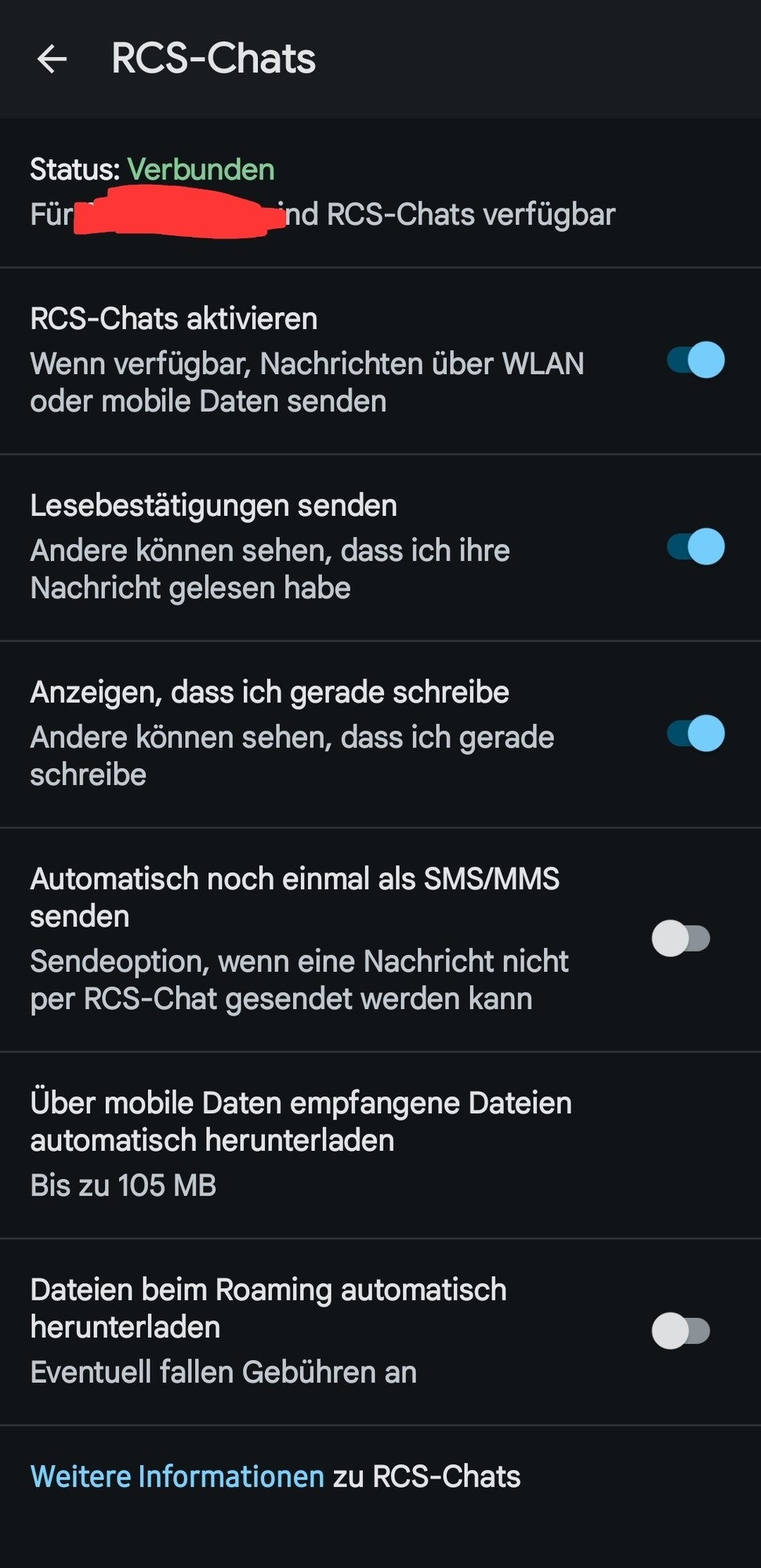Viewport: 761px width, 1568px height.
Task: Open mobile data auto-download file size setting
Action: [302, 1143]
